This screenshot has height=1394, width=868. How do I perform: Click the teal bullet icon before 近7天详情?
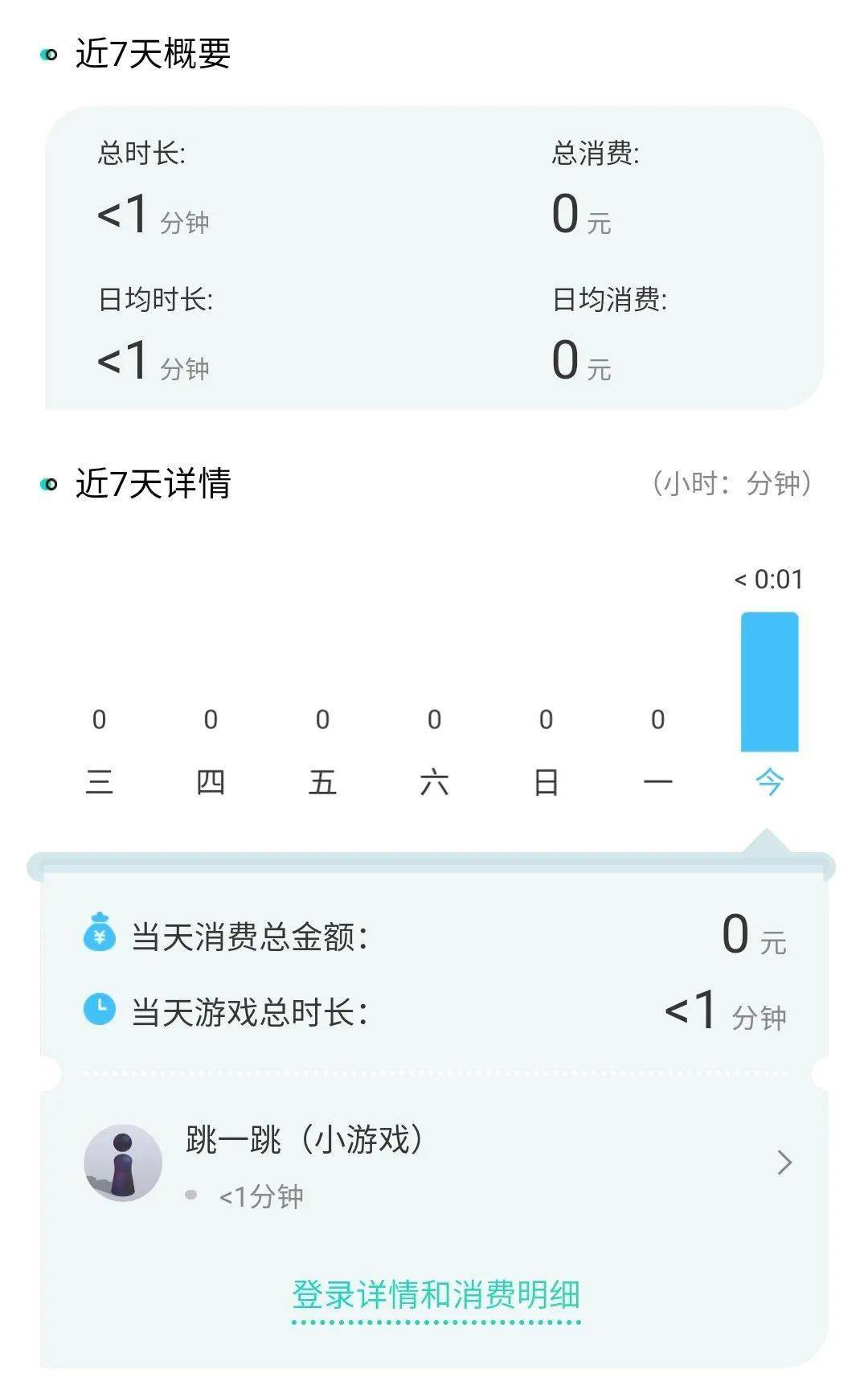(48, 482)
